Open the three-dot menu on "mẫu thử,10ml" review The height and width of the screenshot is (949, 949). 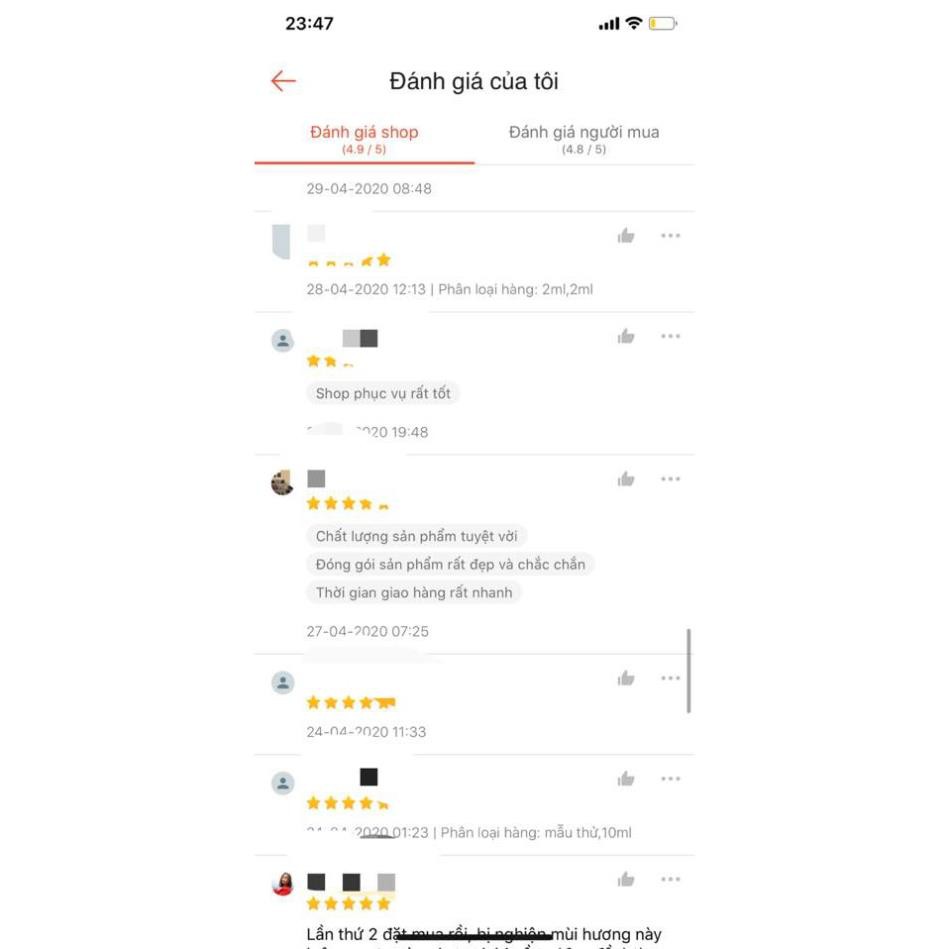[x=670, y=779]
